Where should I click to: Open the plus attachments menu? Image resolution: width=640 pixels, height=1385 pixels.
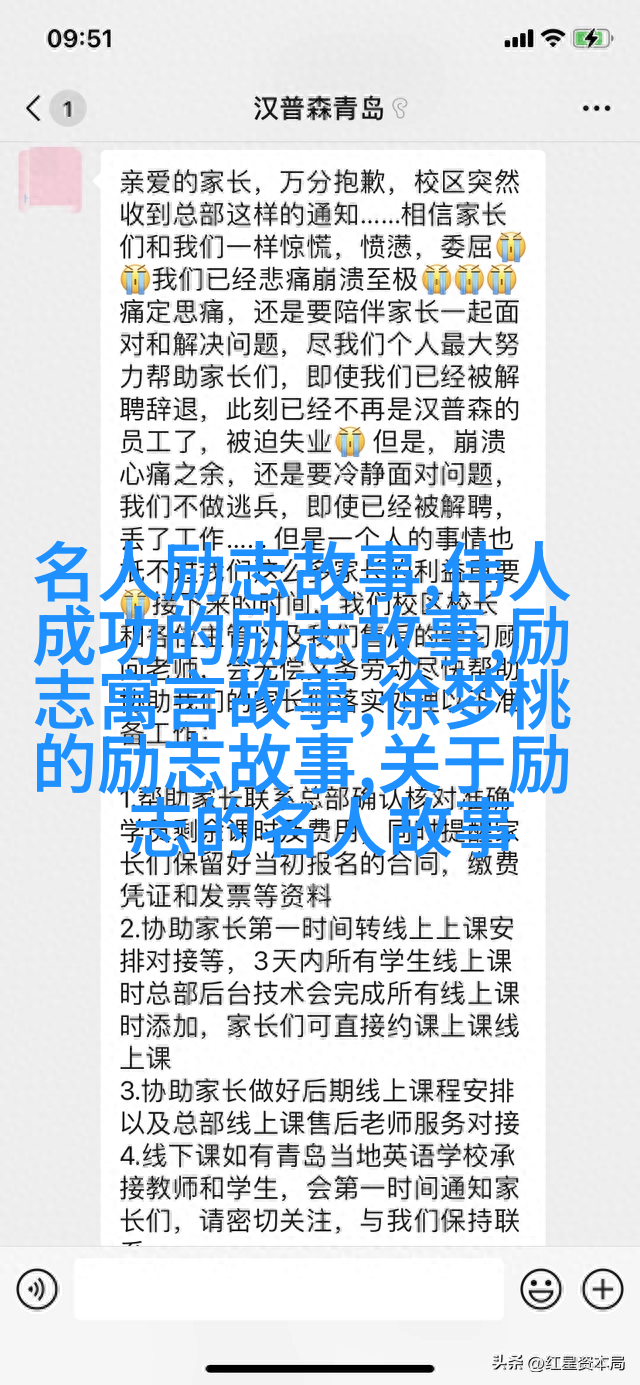pyautogui.click(x=602, y=1289)
